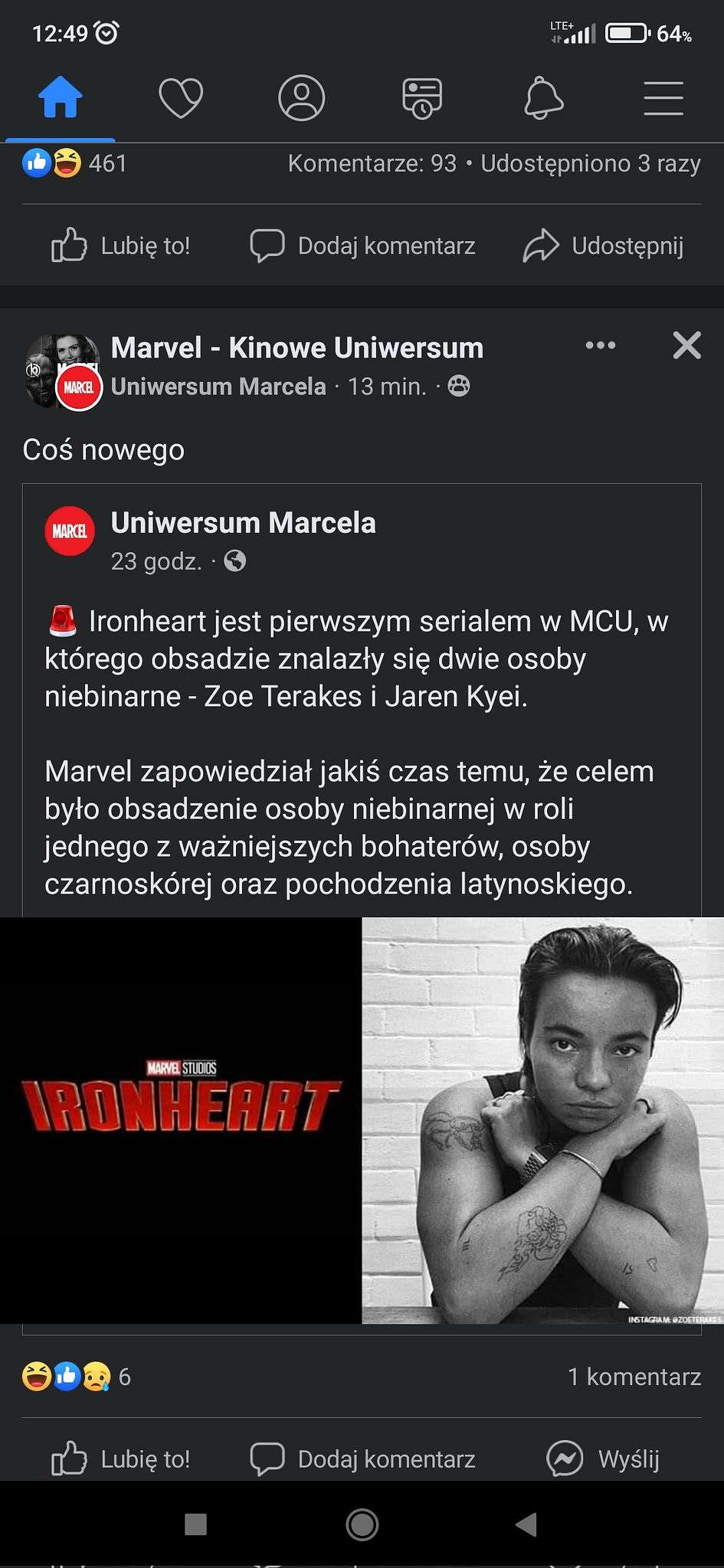Share the post via Udostępnij
Screen dimensions: 724x1568
604,246
